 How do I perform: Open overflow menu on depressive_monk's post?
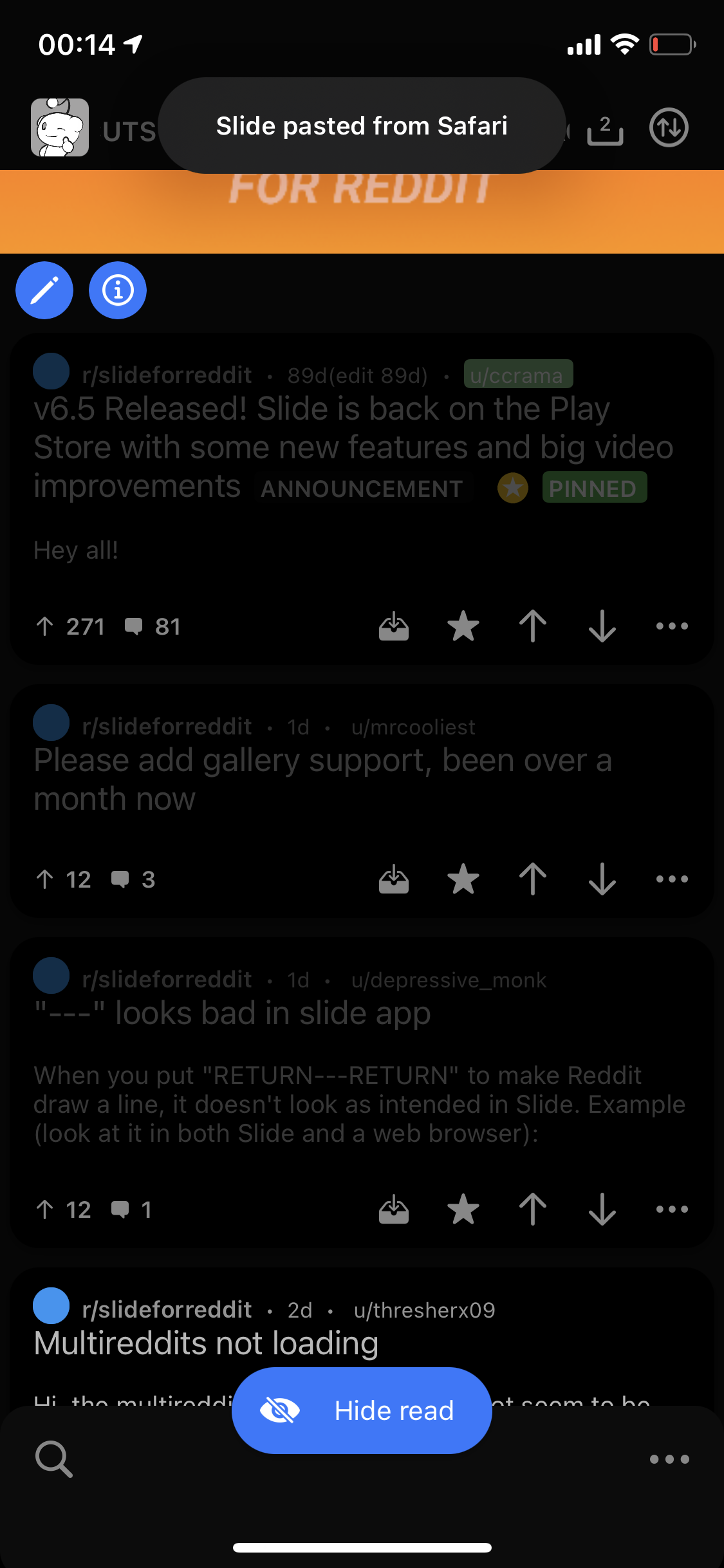pyautogui.click(x=671, y=1209)
